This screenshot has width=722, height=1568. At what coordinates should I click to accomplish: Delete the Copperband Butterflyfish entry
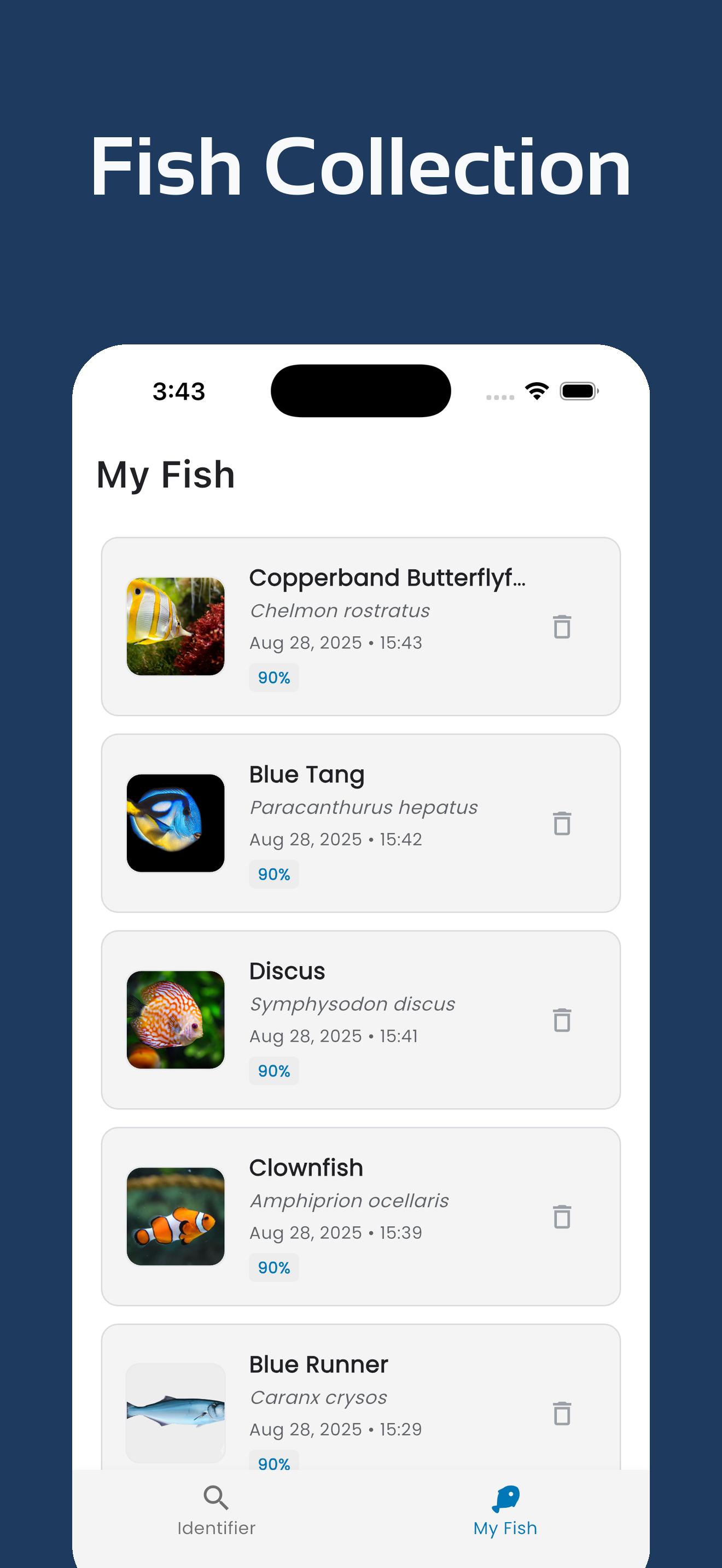[561, 627]
